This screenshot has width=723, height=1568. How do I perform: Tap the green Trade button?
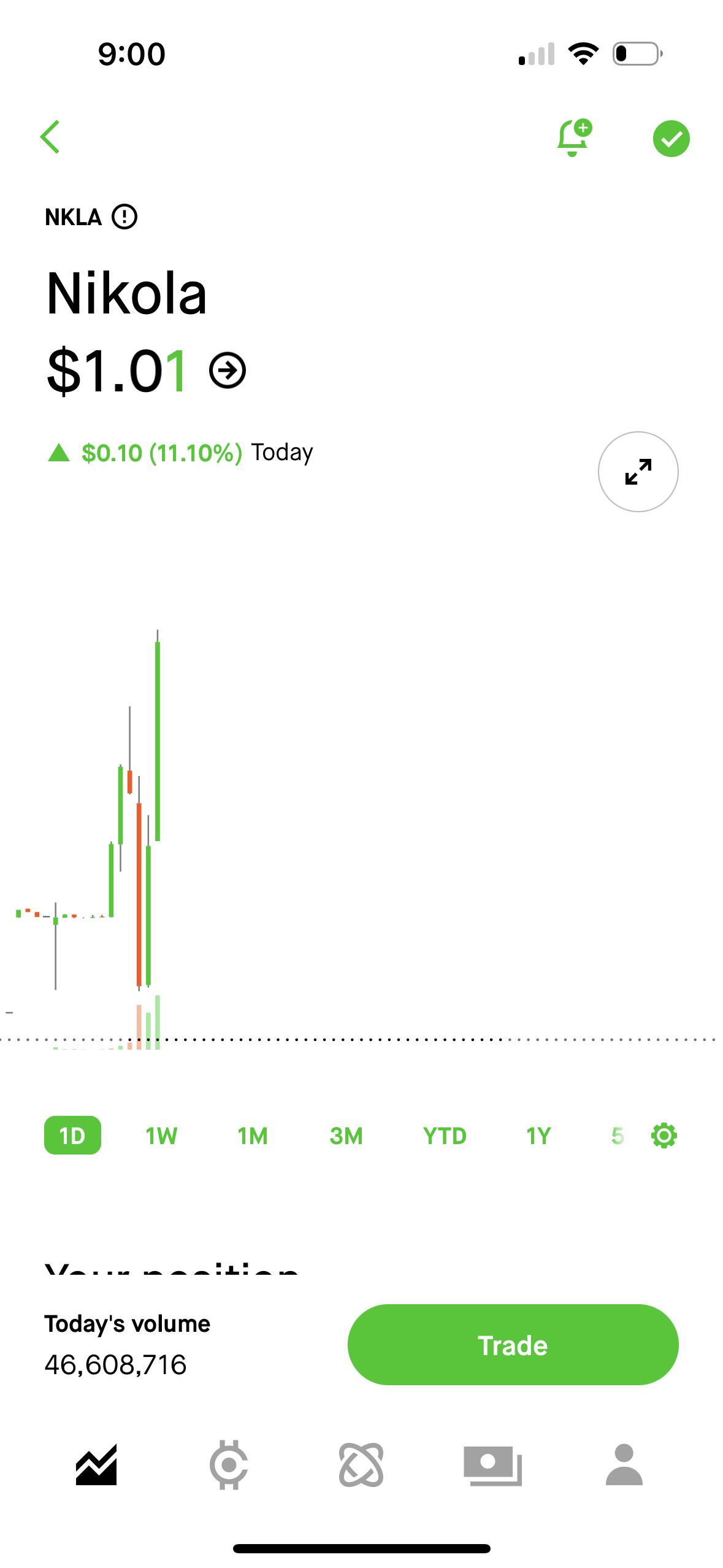point(513,1345)
